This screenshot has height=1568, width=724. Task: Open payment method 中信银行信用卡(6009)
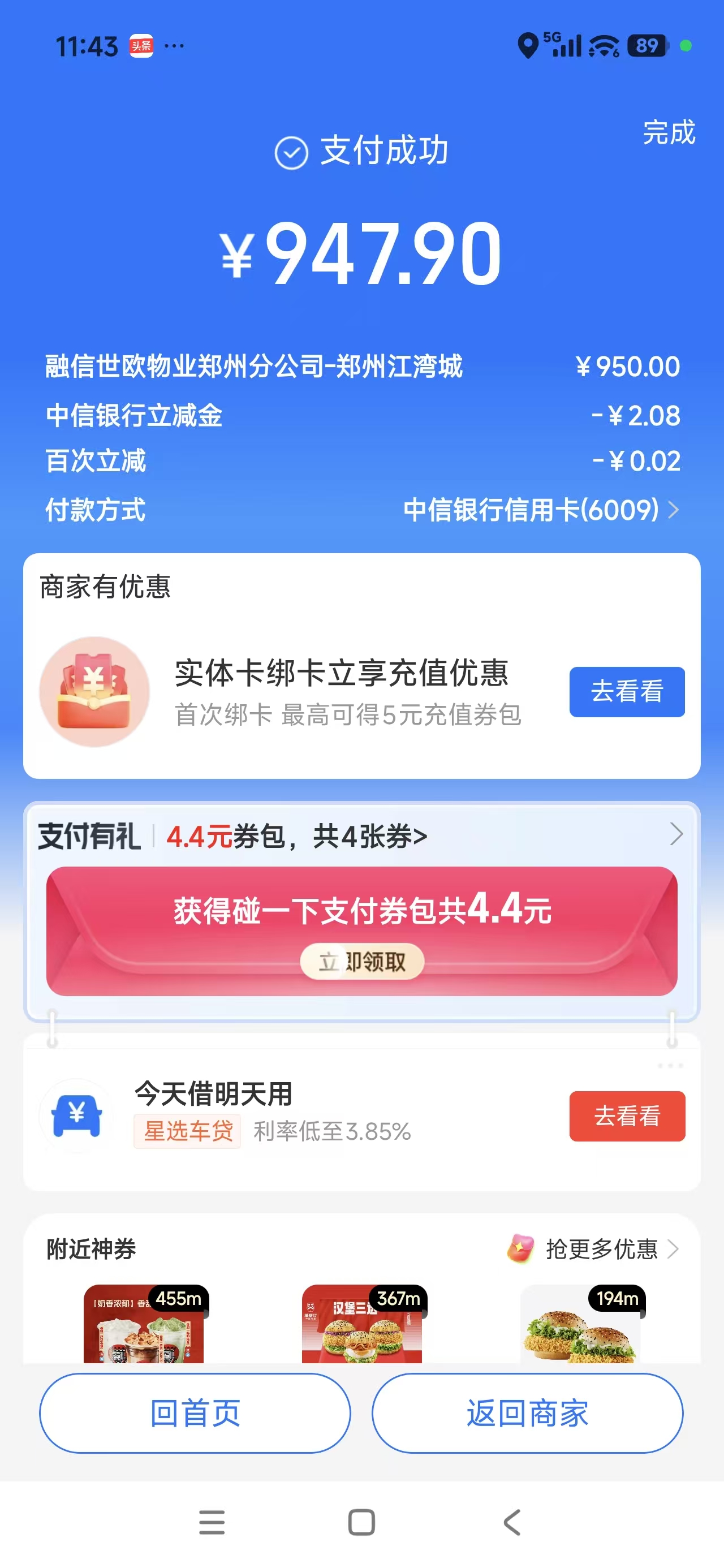click(x=540, y=510)
